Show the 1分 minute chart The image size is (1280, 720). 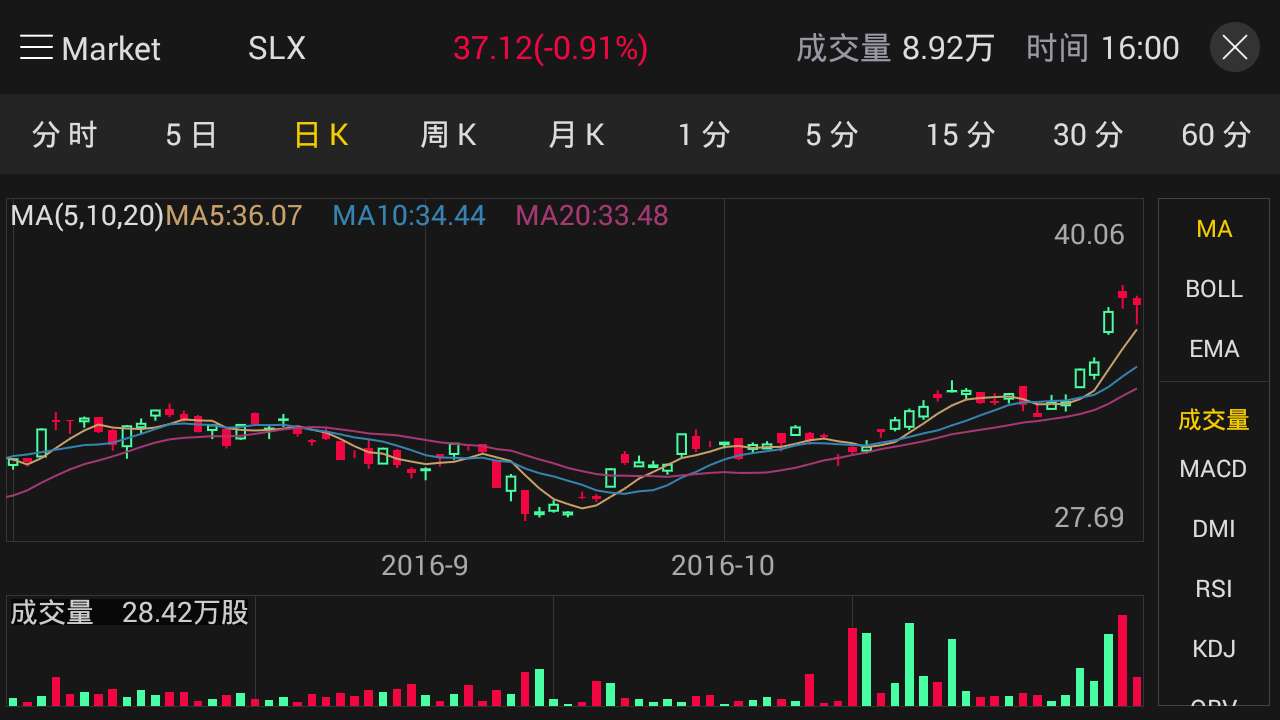coord(704,135)
